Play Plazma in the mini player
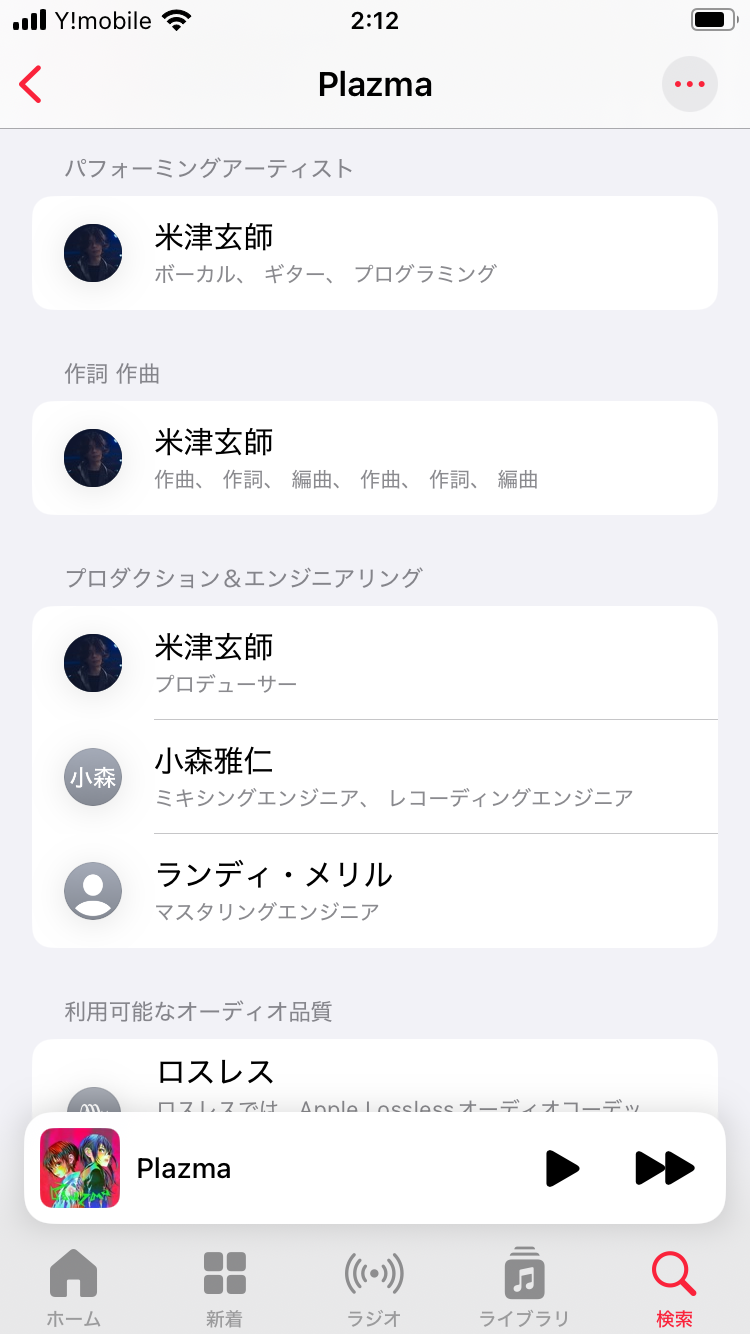This screenshot has height=1334, width=750. point(562,1168)
